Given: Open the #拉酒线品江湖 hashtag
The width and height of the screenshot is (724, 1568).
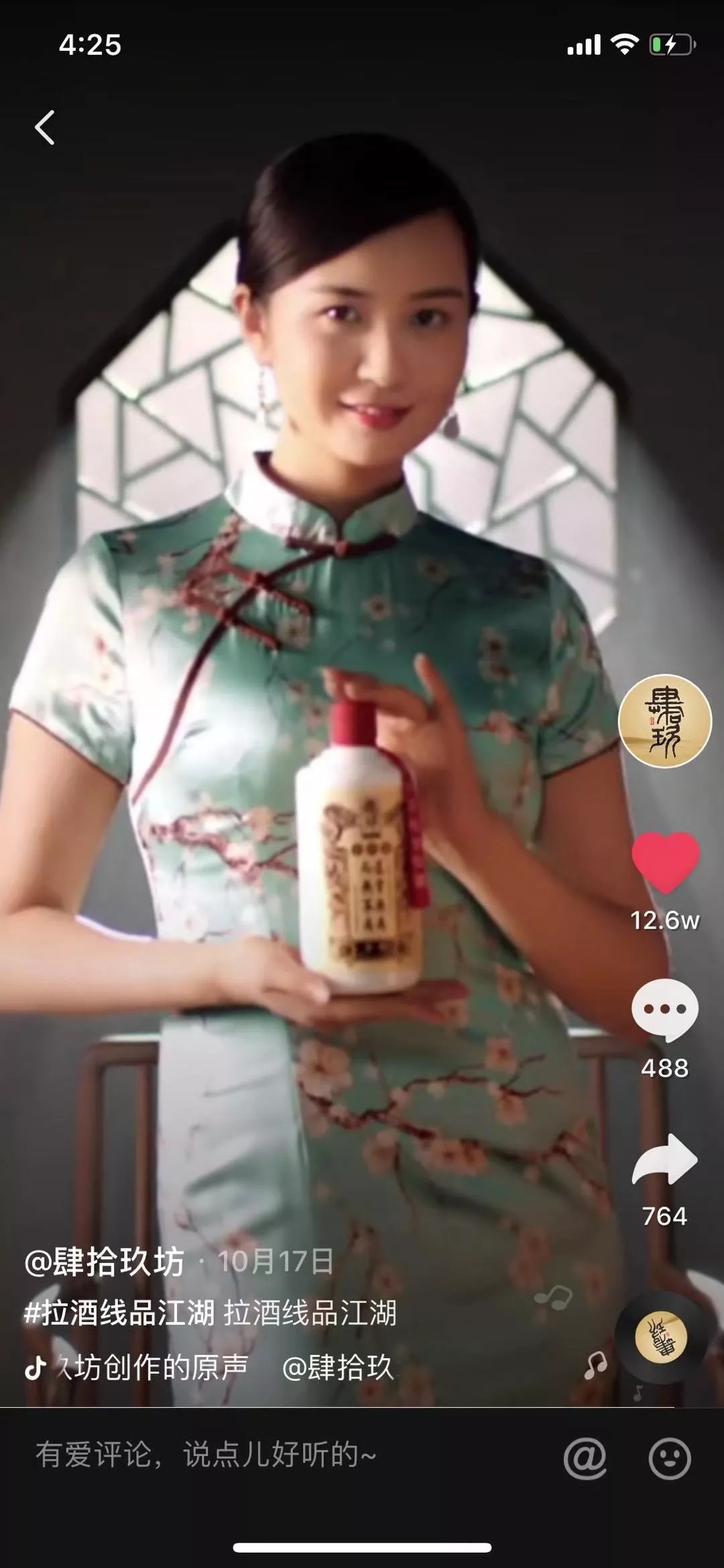Looking at the screenshot, I should click(x=119, y=1313).
